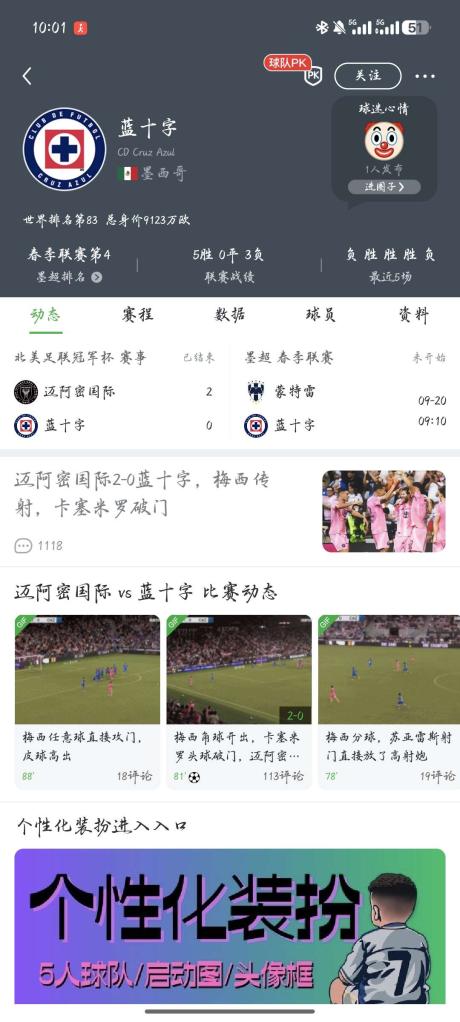Switch to the 球员 tab
Screen dimensions: 460x1022
321,315
